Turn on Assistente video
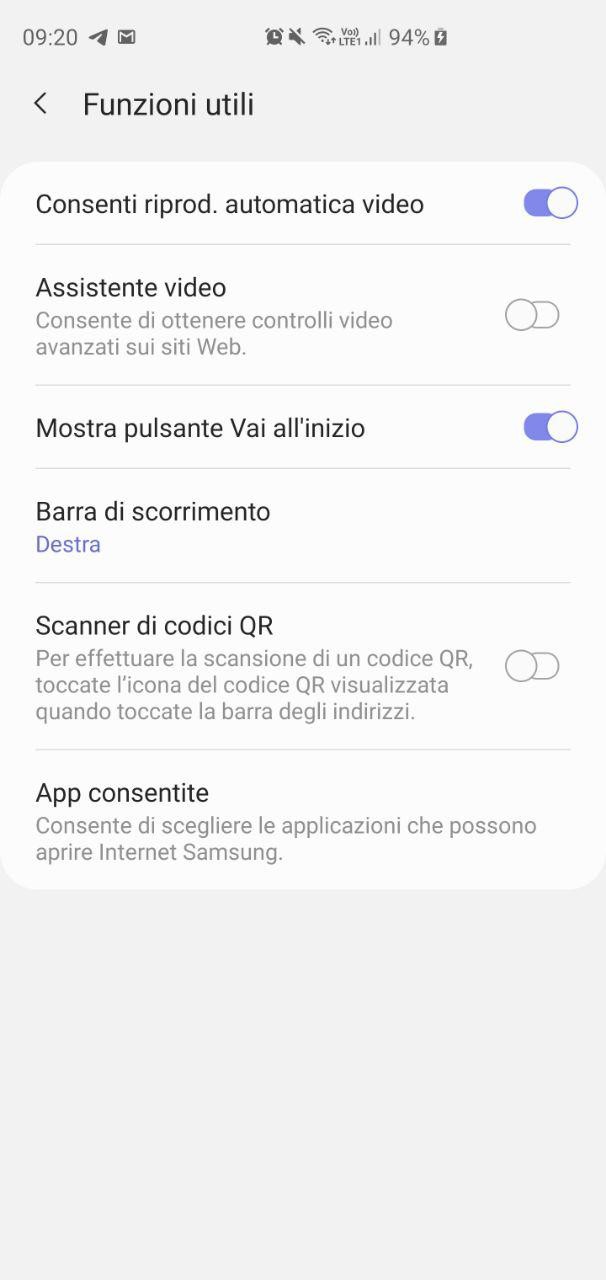Image resolution: width=606 pixels, height=1280 pixels. 532,316
